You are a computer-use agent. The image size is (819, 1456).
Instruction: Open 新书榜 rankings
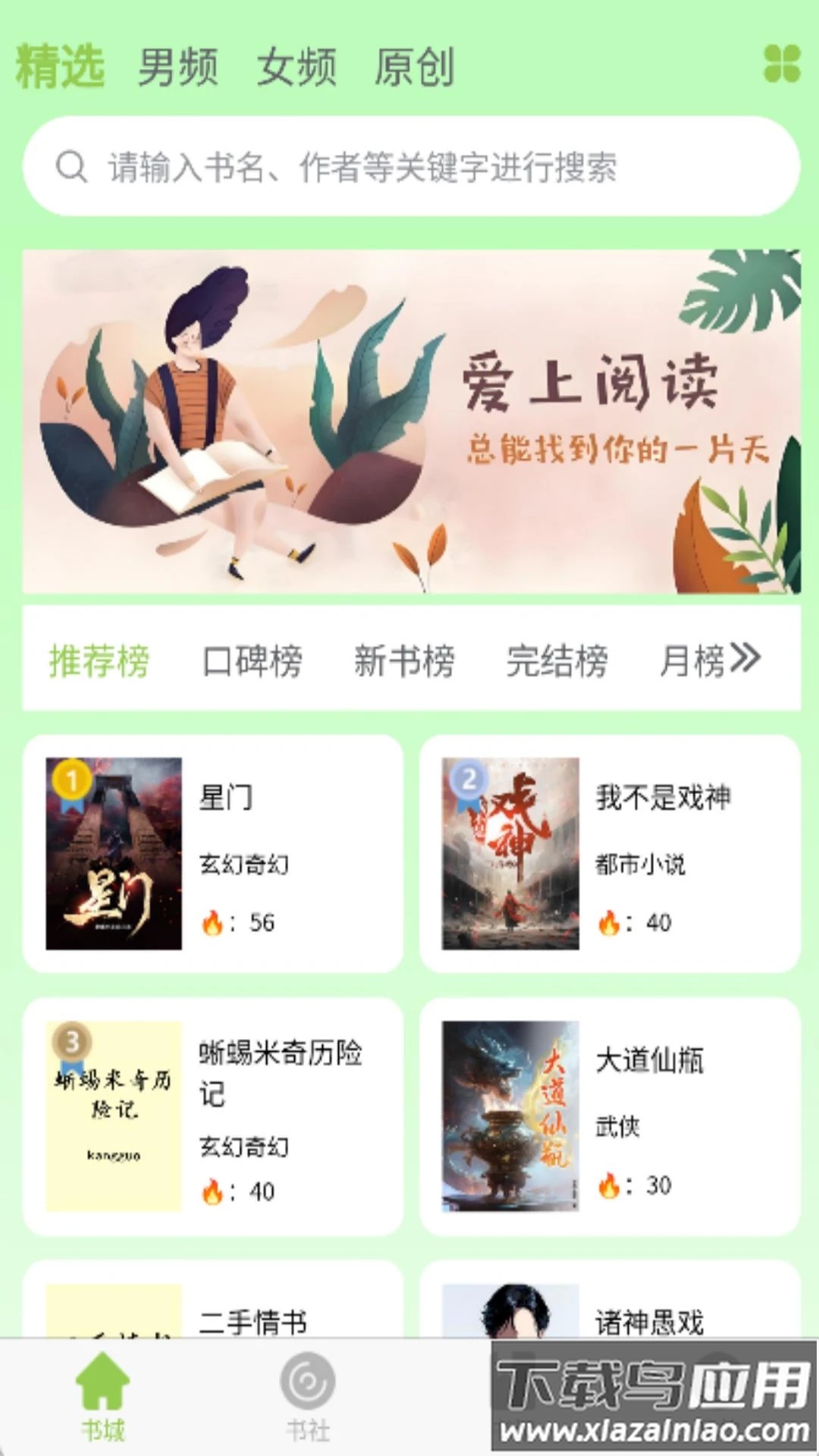point(406,661)
